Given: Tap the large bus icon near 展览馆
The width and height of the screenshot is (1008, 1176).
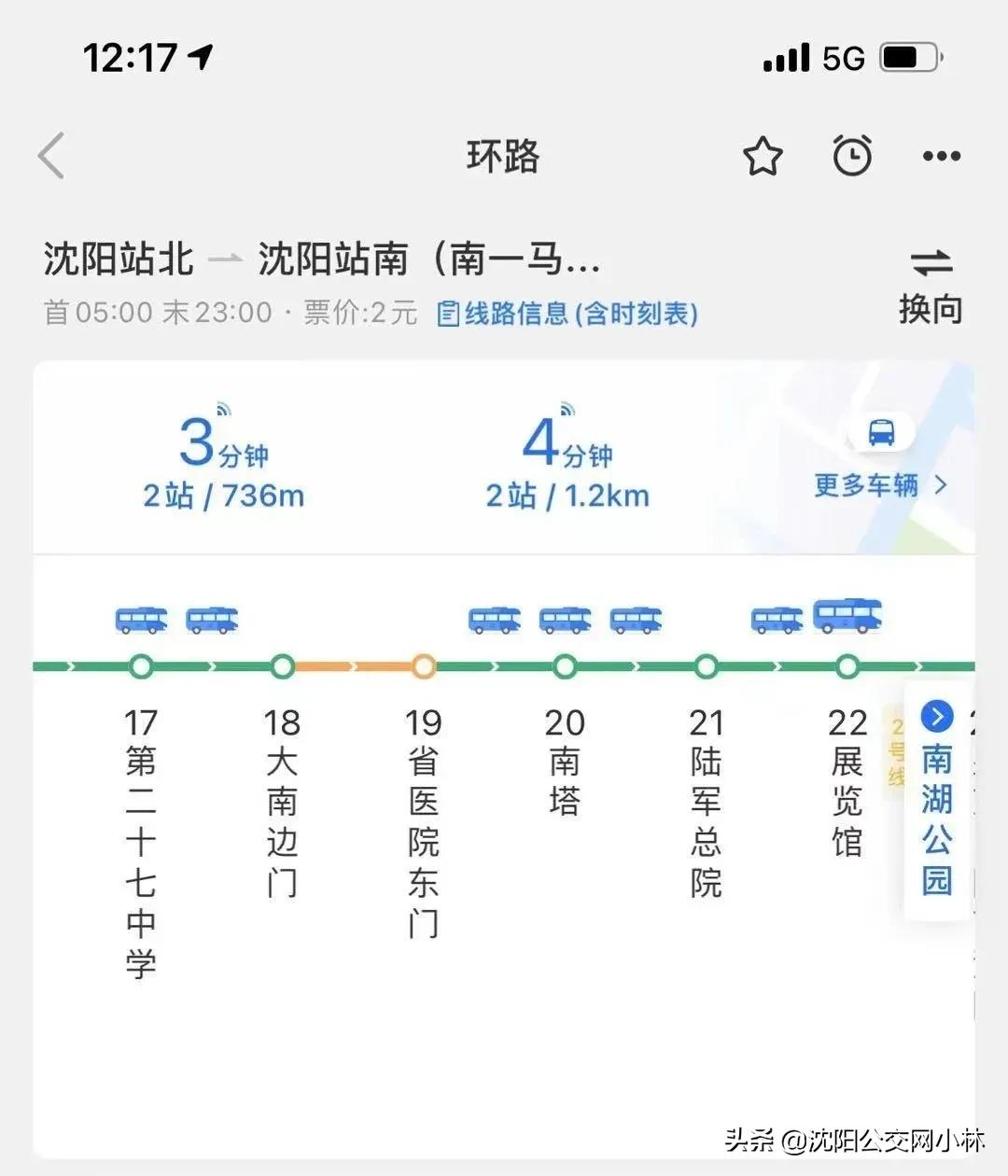Looking at the screenshot, I should tap(847, 615).
